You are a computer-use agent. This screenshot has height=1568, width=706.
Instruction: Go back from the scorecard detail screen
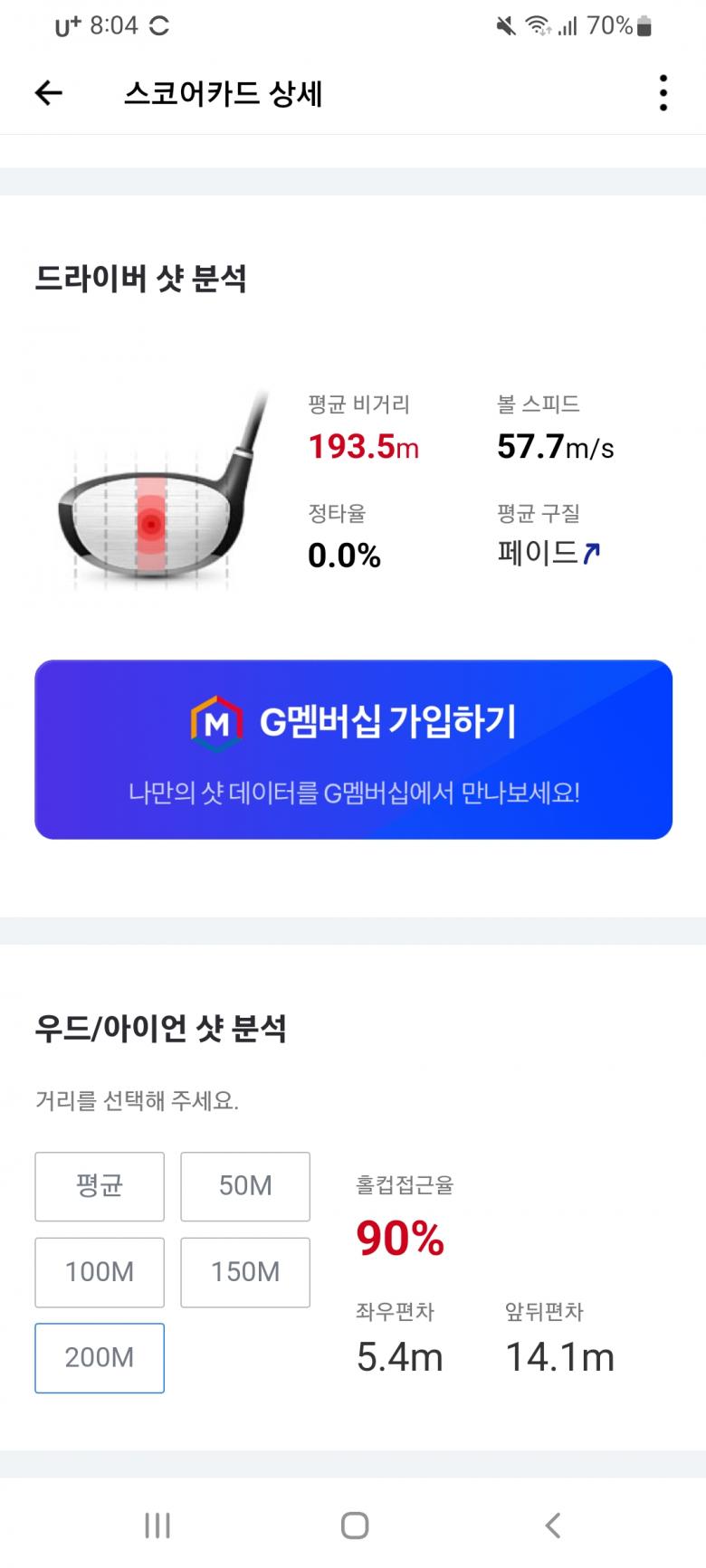[x=48, y=92]
